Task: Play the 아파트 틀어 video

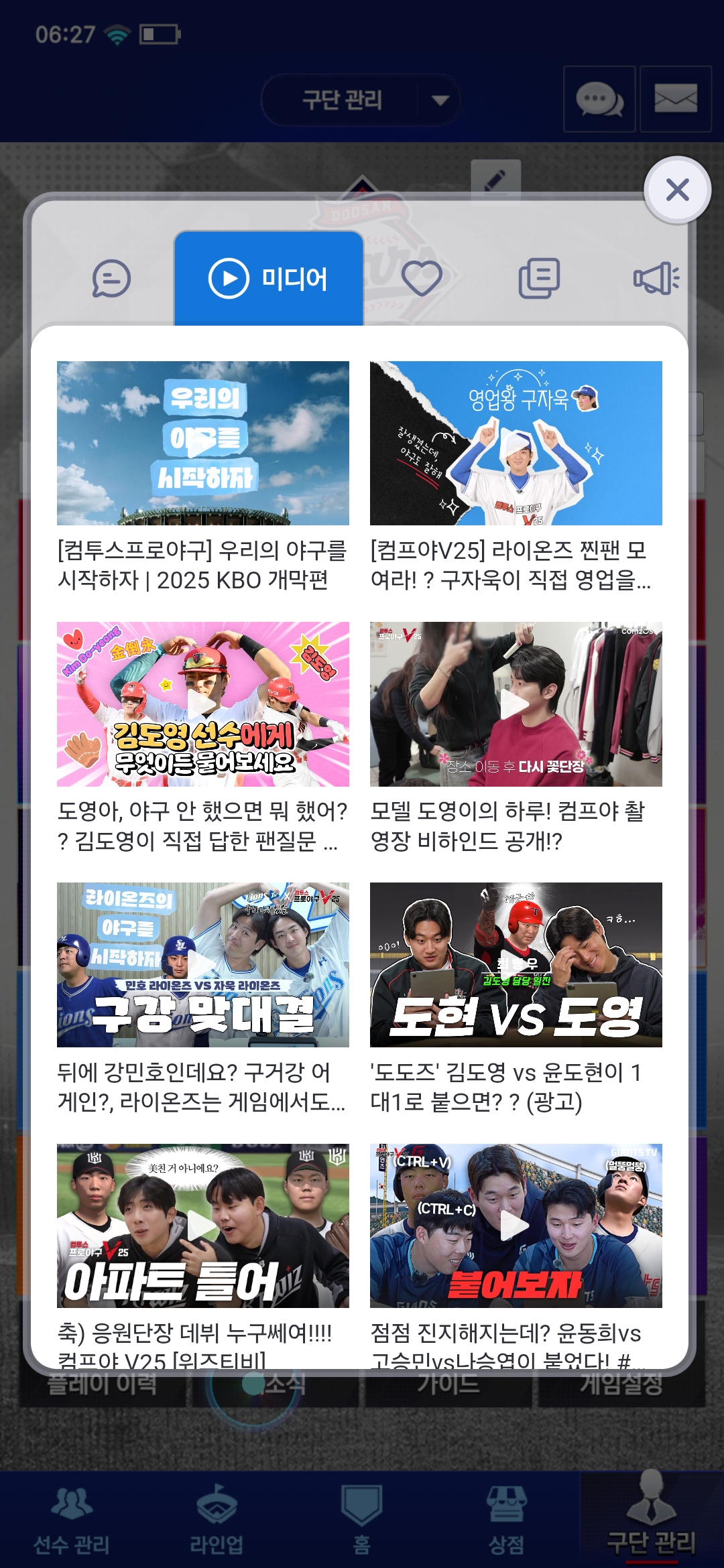Action: pyautogui.click(x=202, y=1225)
